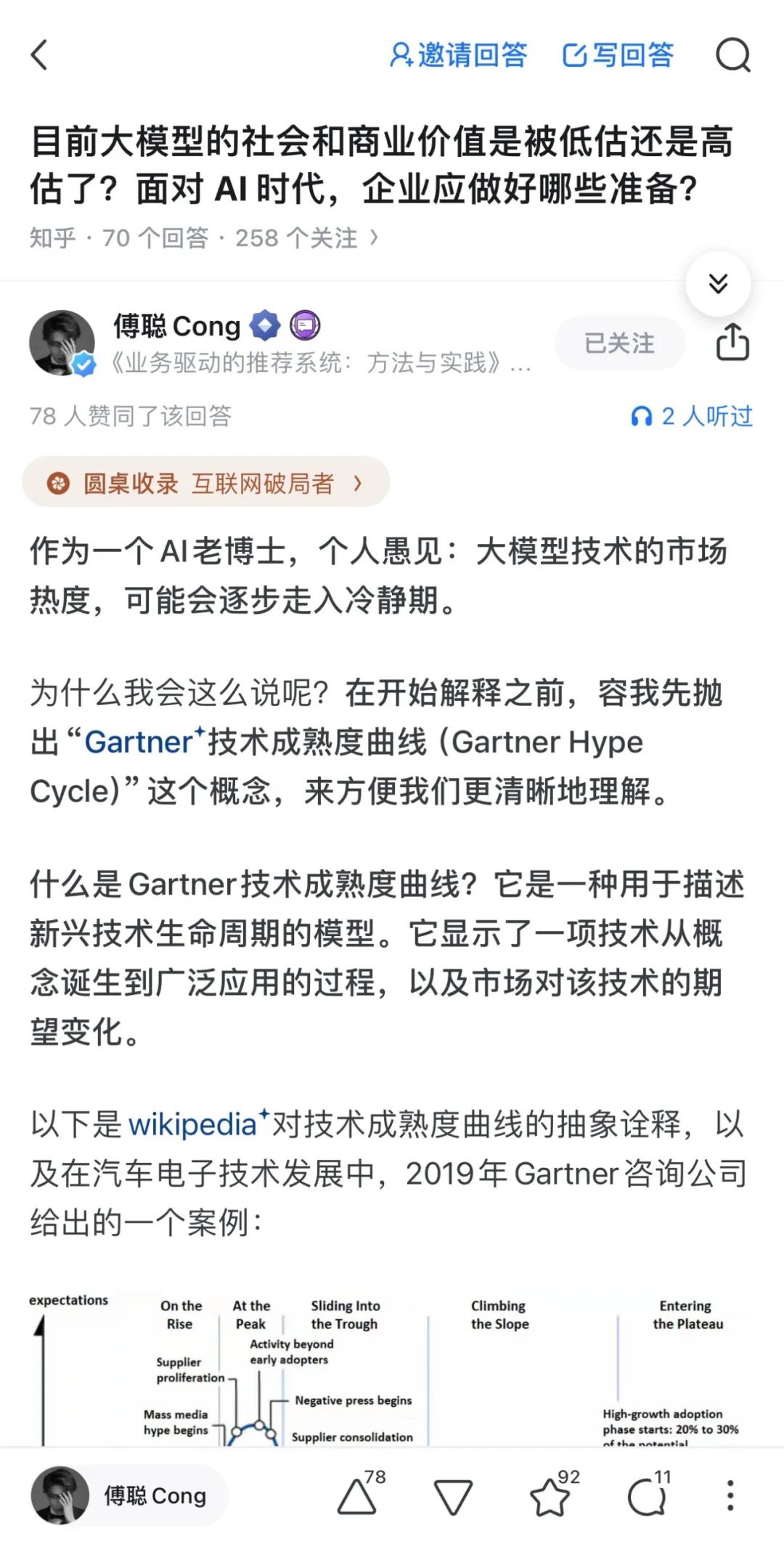Viewport: 784px width, 1555px height.
Task: Open the wikipedia keyword link
Action: pos(193,1125)
